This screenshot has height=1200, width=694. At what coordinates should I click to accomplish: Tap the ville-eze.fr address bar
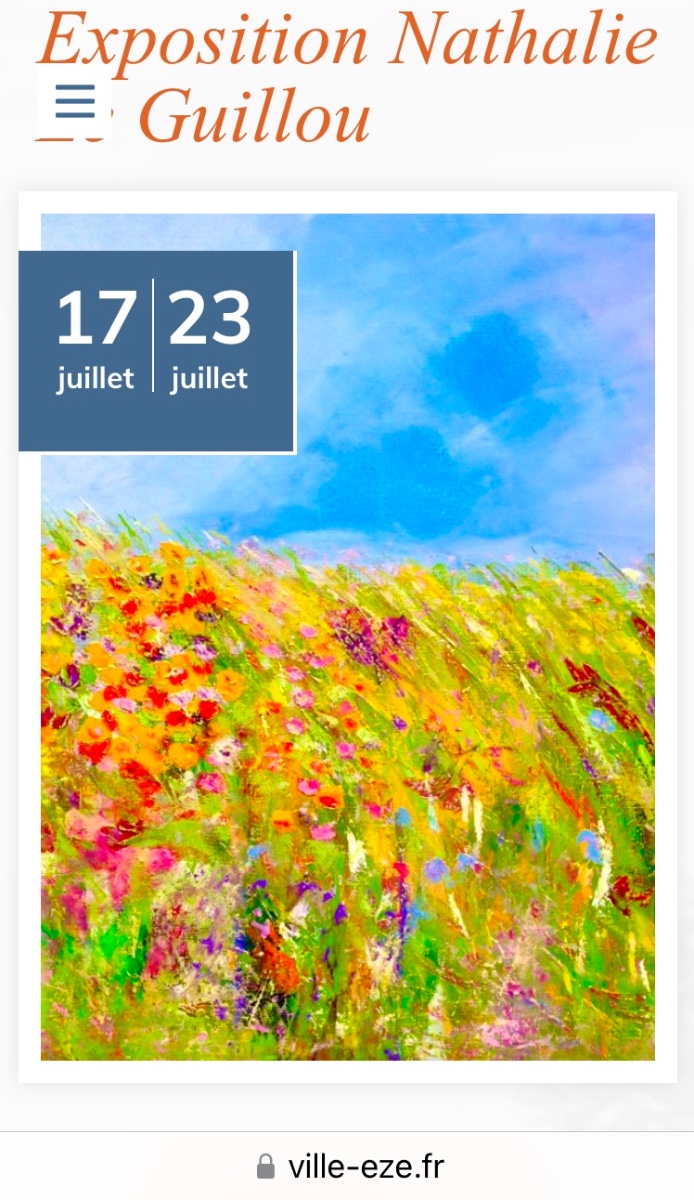[x=347, y=1166]
